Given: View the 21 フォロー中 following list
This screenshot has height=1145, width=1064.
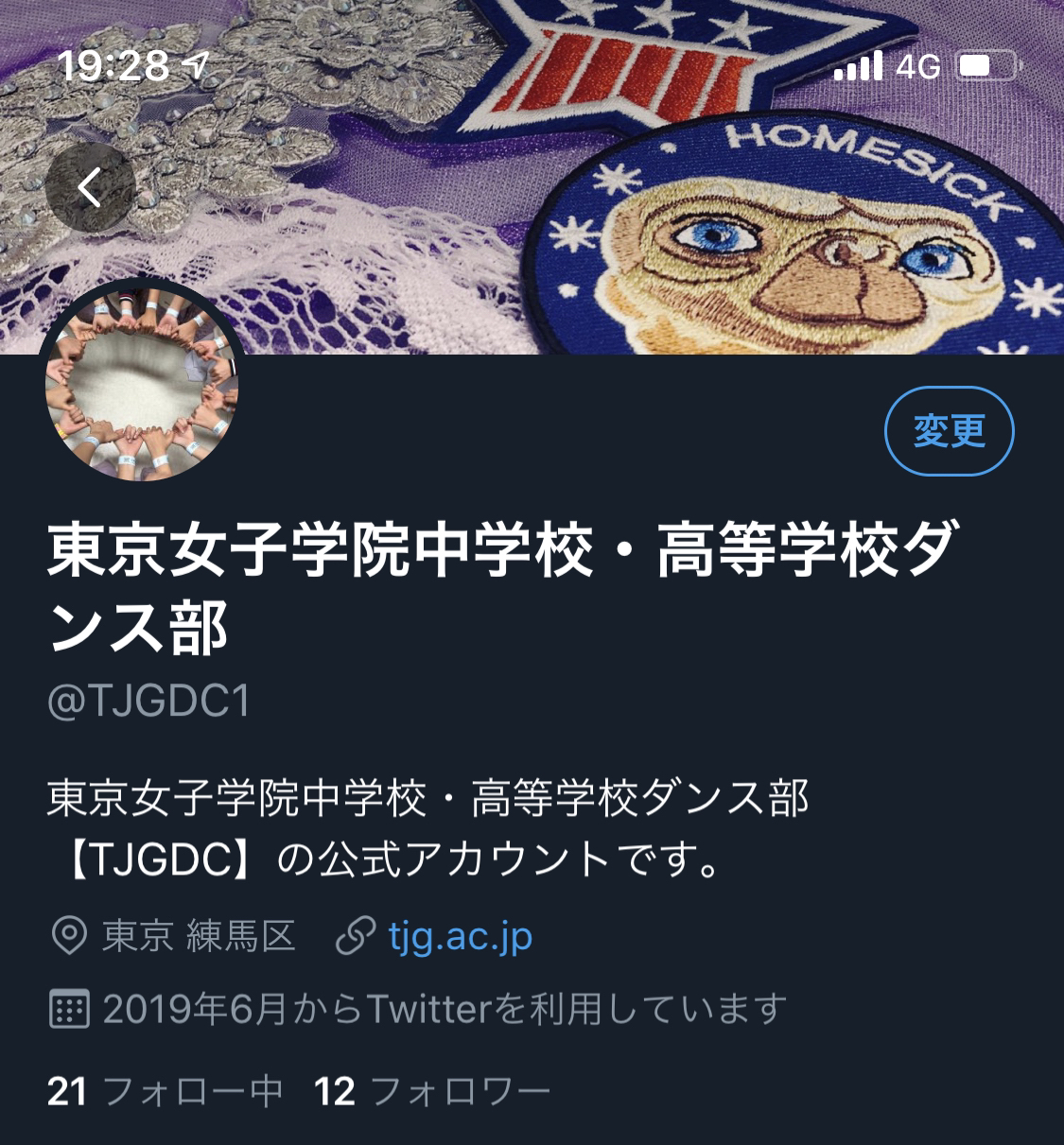Looking at the screenshot, I should [x=166, y=1092].
